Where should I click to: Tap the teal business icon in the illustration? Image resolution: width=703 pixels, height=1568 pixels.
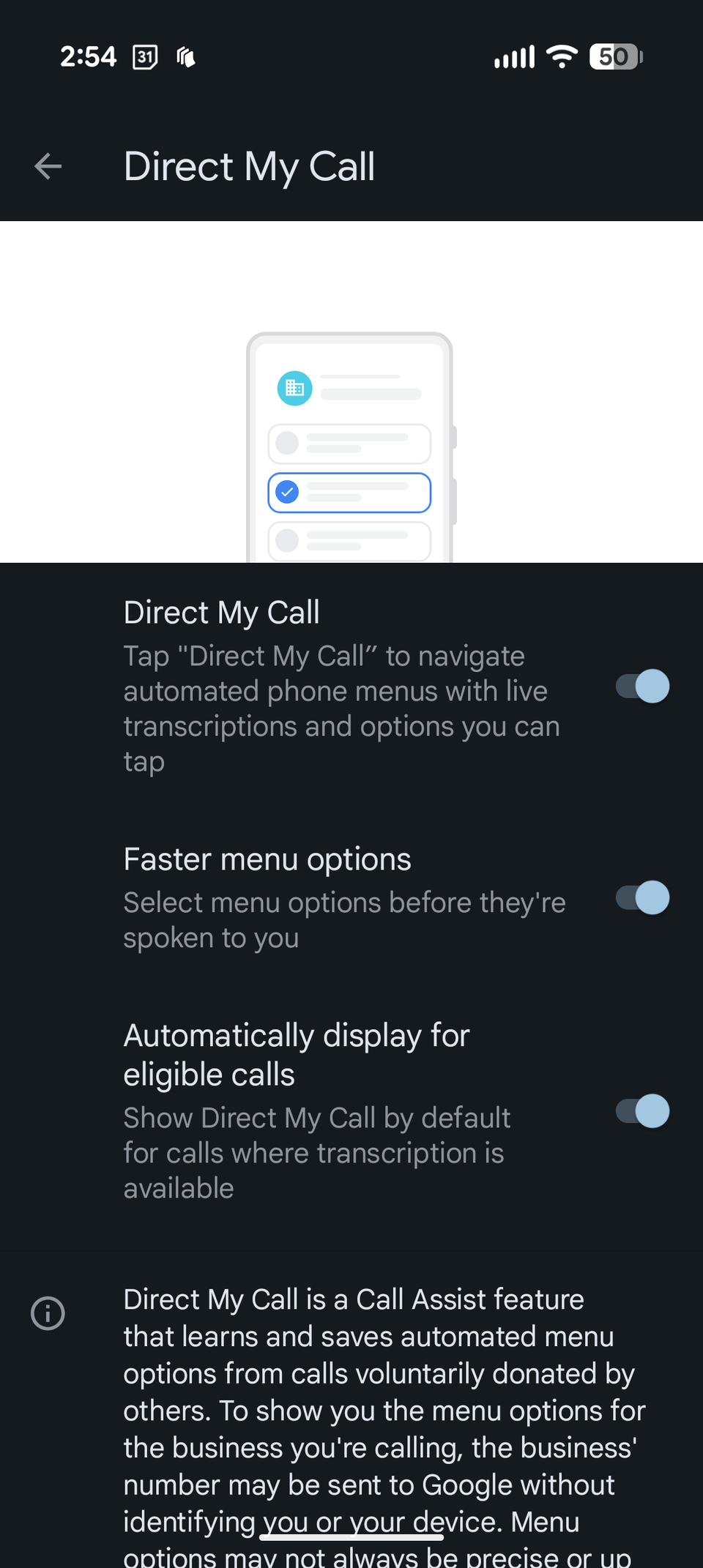click(x=294, y=388)
